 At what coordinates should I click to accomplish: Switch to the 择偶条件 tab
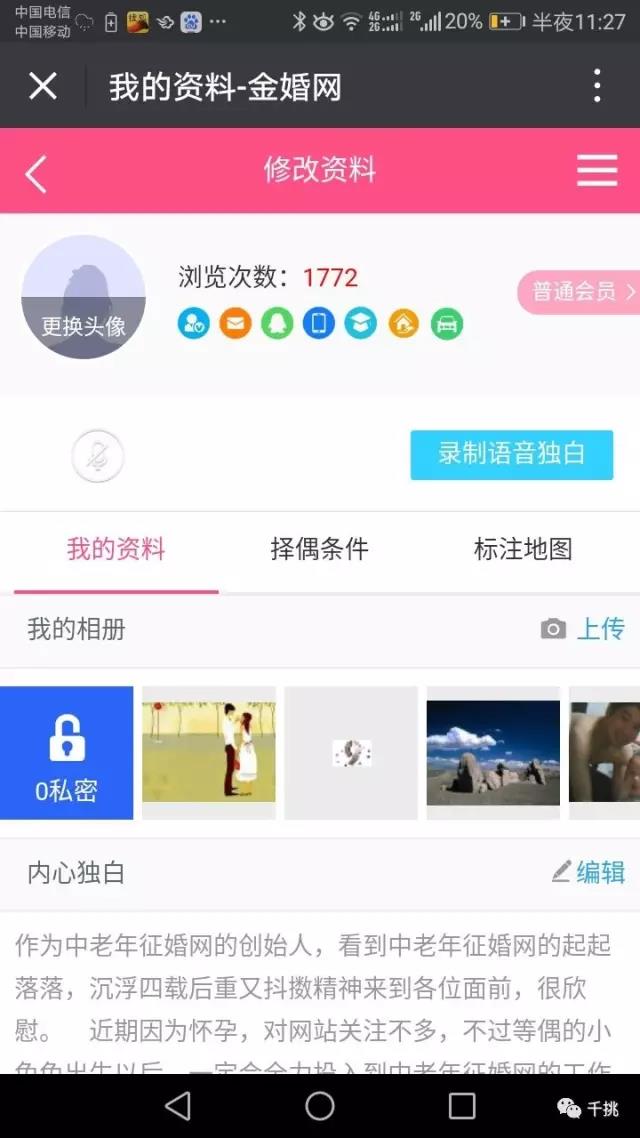coord(319,549)
